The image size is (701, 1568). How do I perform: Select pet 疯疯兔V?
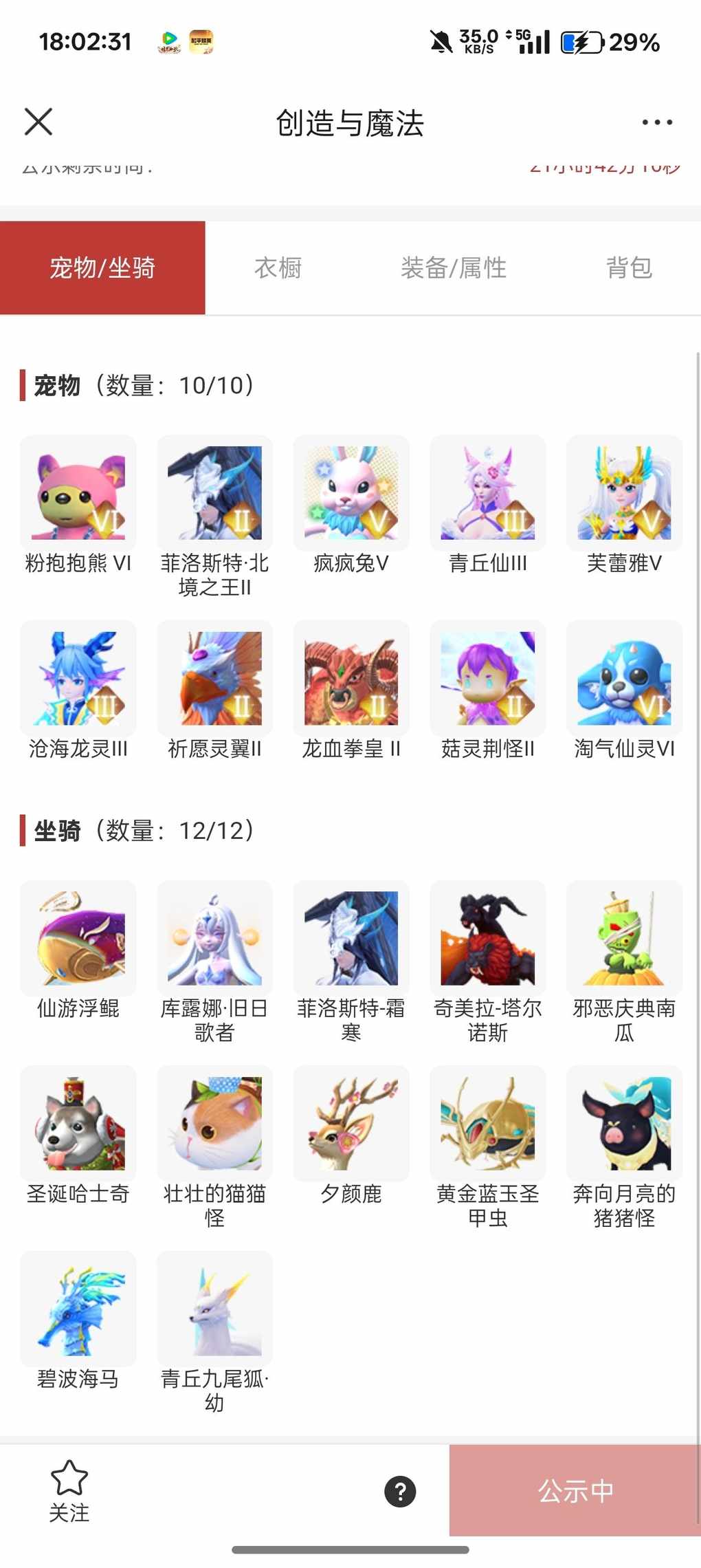pyautogui.click(x=351, y=492)
